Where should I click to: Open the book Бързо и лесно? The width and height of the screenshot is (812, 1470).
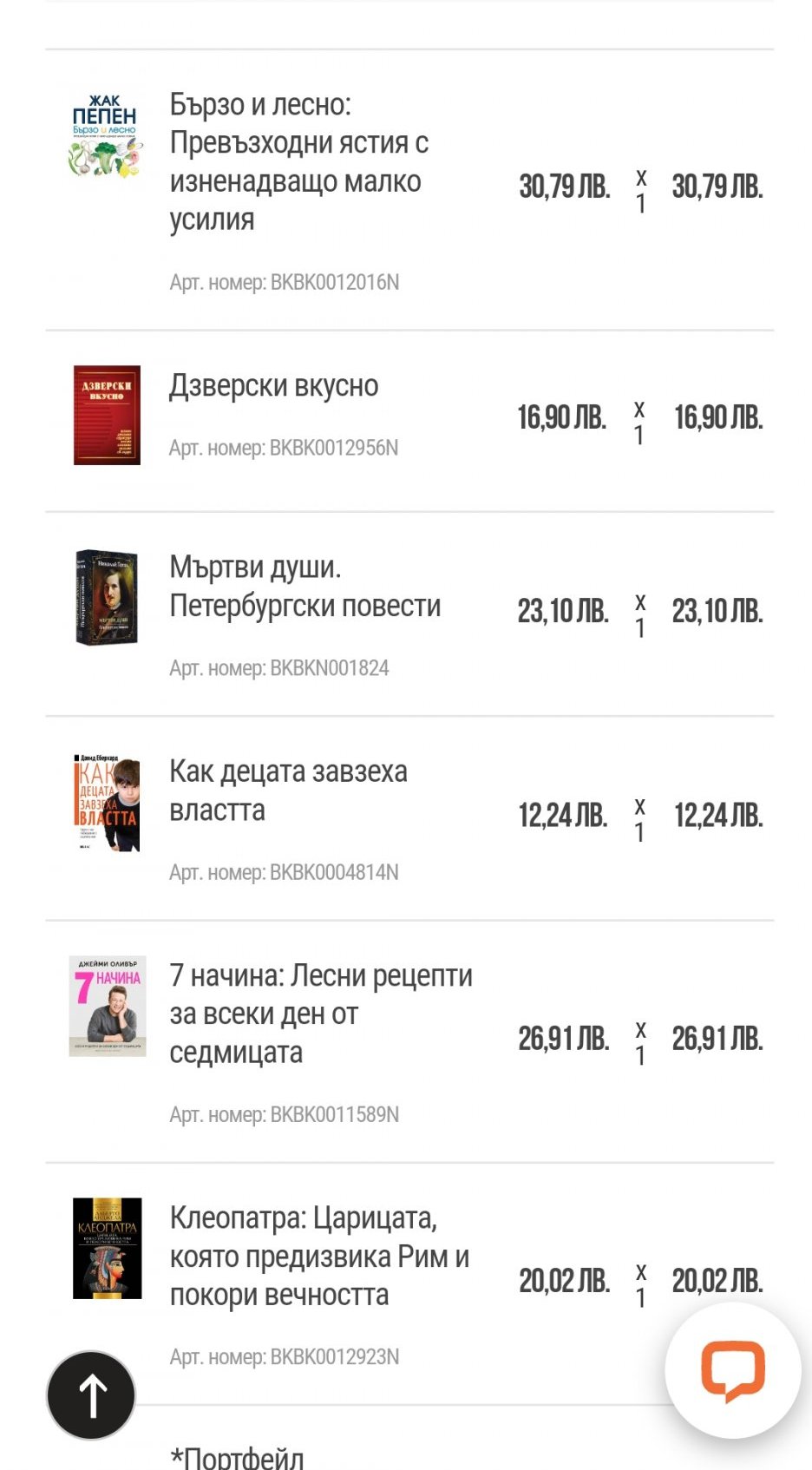point(298,161)
